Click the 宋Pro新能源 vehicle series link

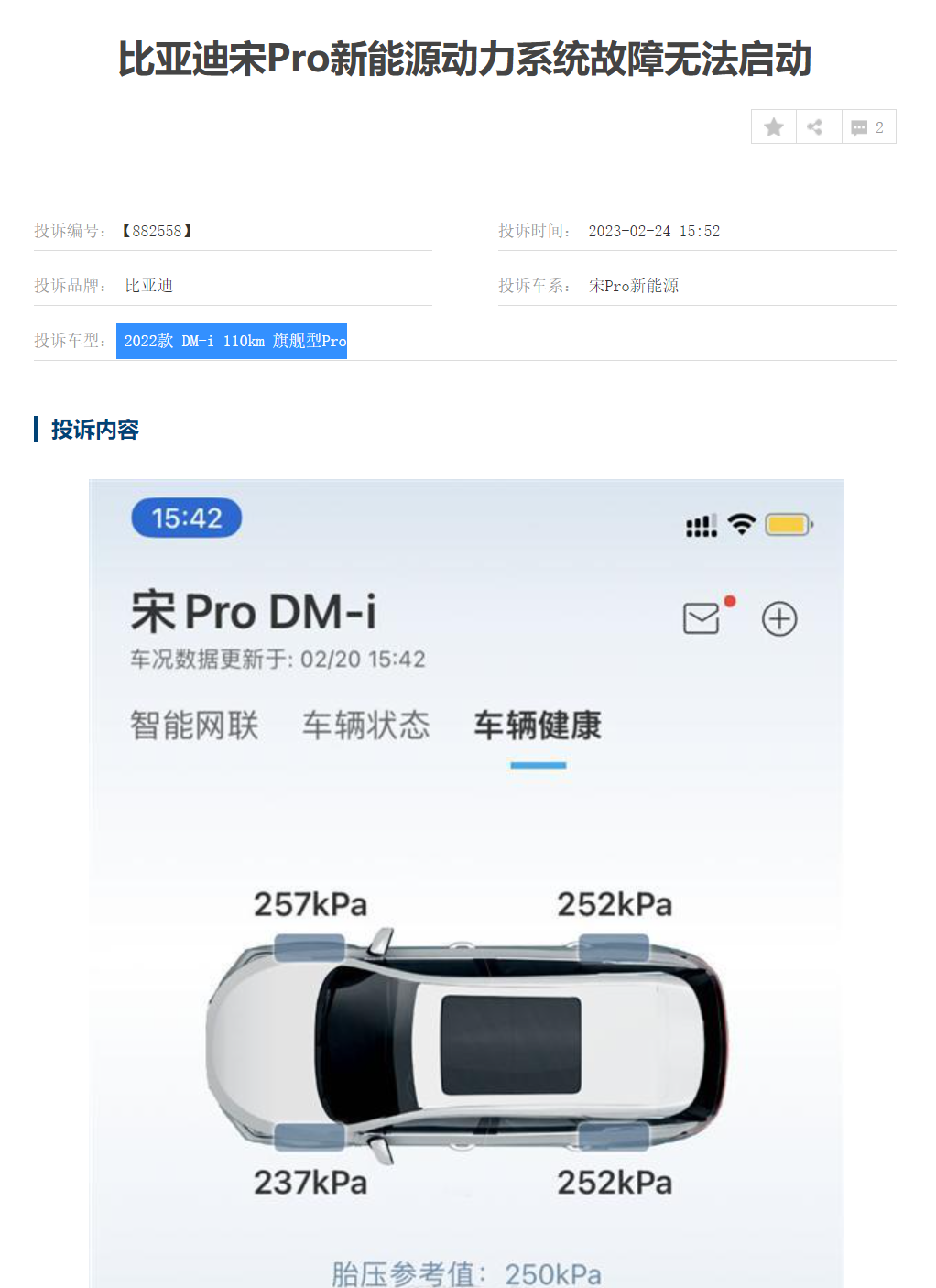pyautogui.click(x=634, y=285)
